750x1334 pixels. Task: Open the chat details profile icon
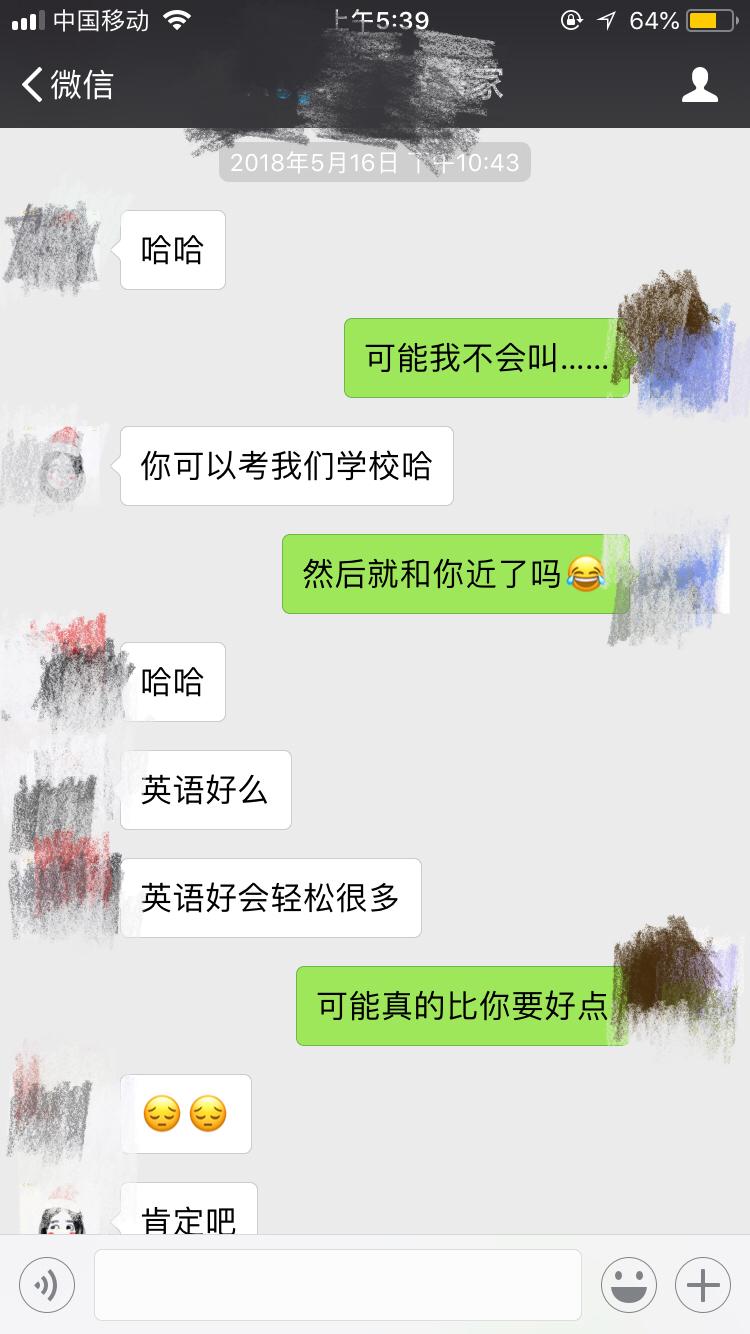click(x=699, y=85)
